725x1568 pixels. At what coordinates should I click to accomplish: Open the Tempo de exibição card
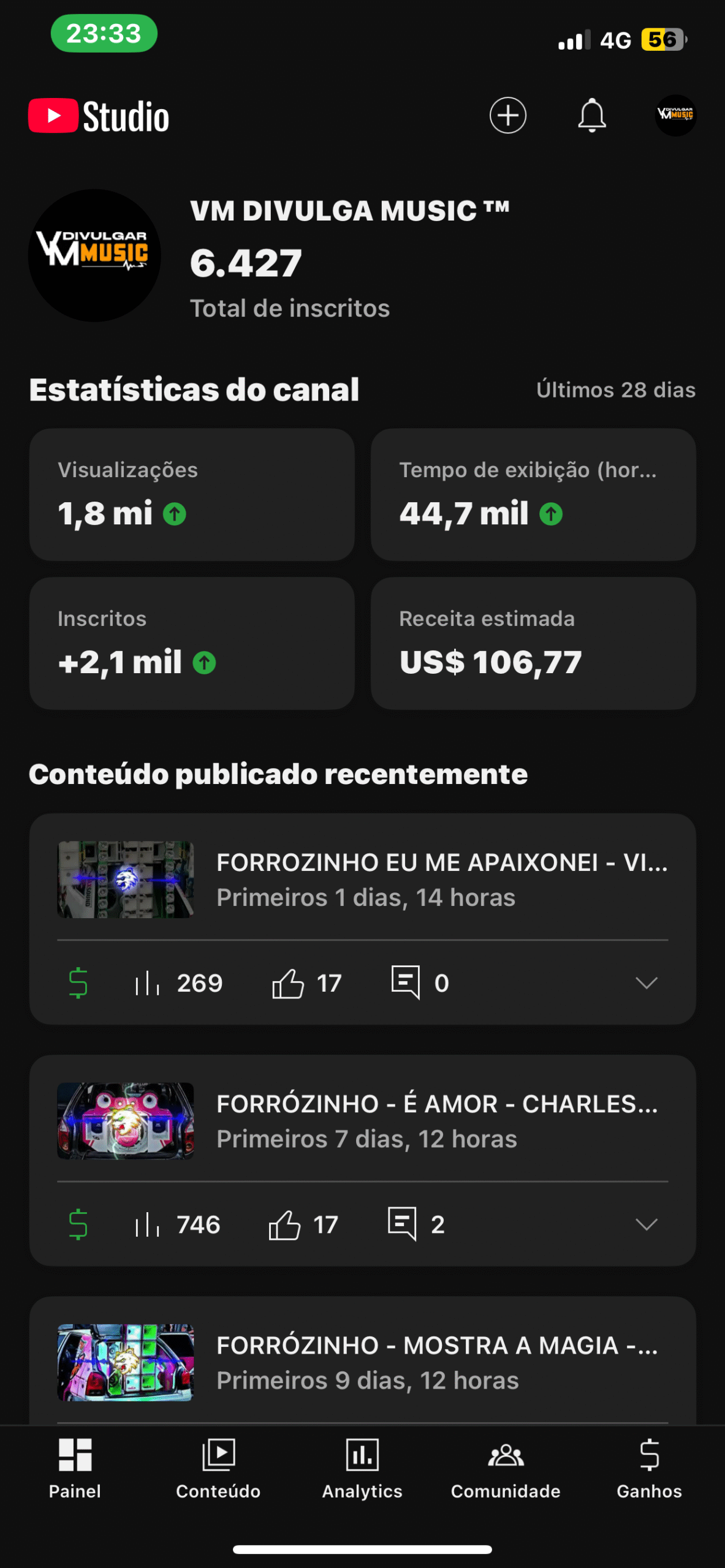coord(533,494)
